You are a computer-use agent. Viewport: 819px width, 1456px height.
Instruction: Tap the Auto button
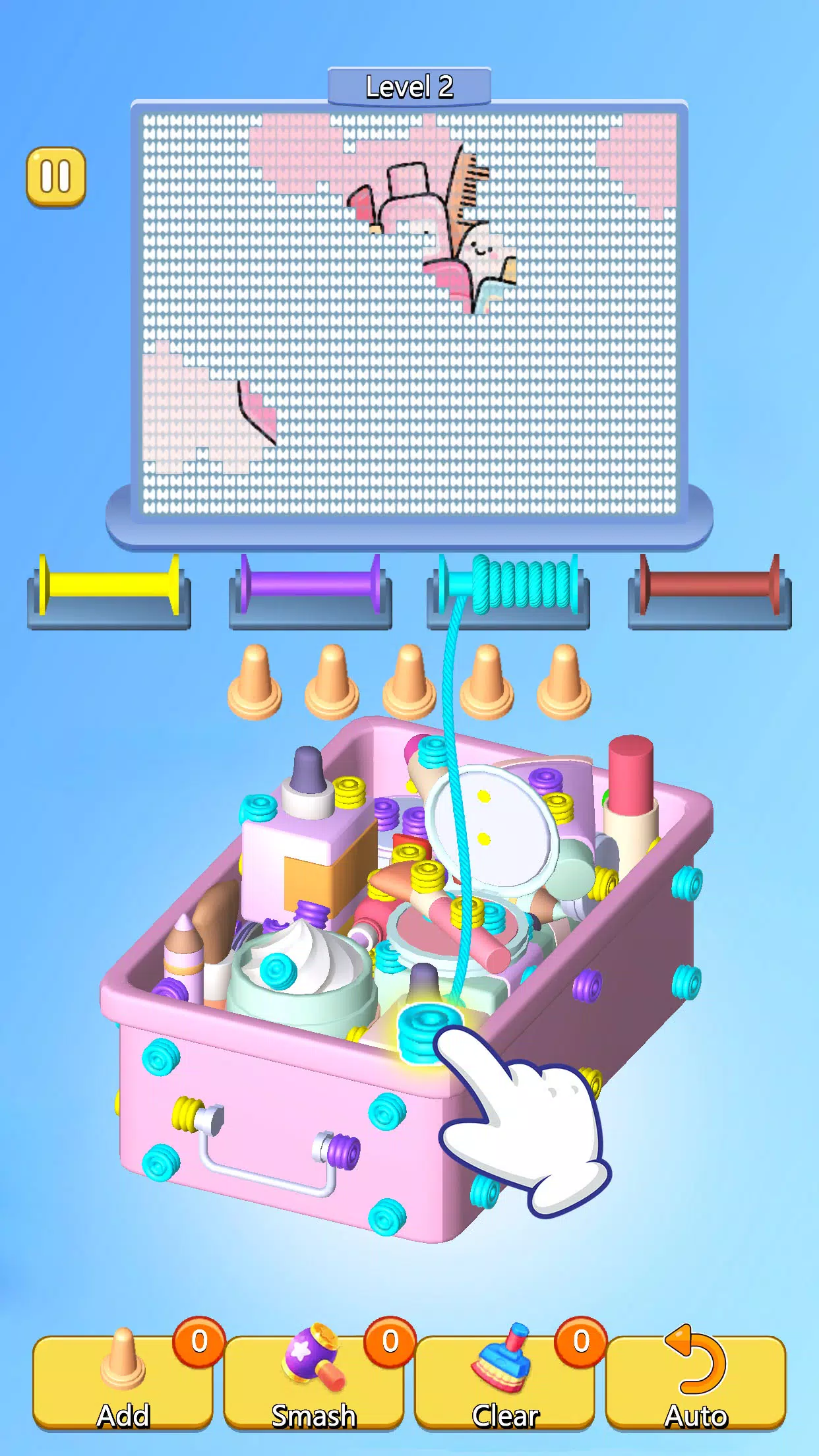[x=696, y=1381]
